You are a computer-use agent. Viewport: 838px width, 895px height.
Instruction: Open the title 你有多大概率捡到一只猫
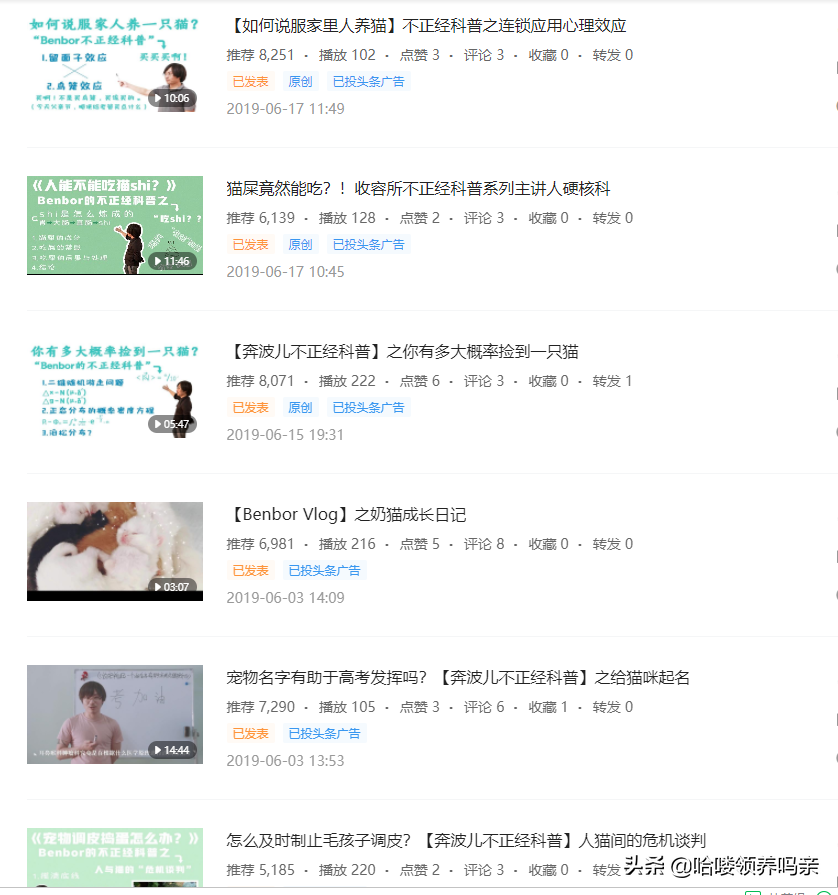coord(402,352)
